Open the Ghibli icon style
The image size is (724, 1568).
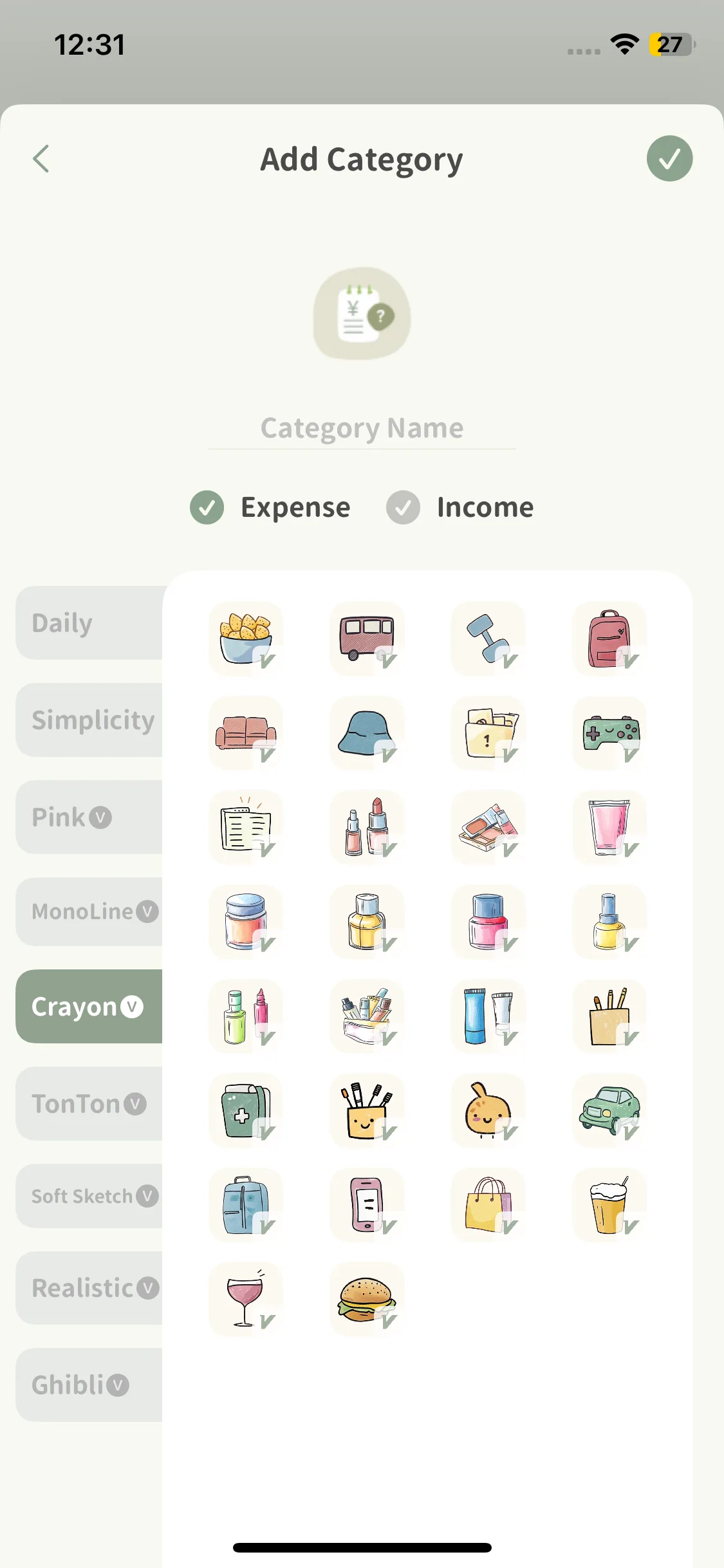[x=89, y=1385]
